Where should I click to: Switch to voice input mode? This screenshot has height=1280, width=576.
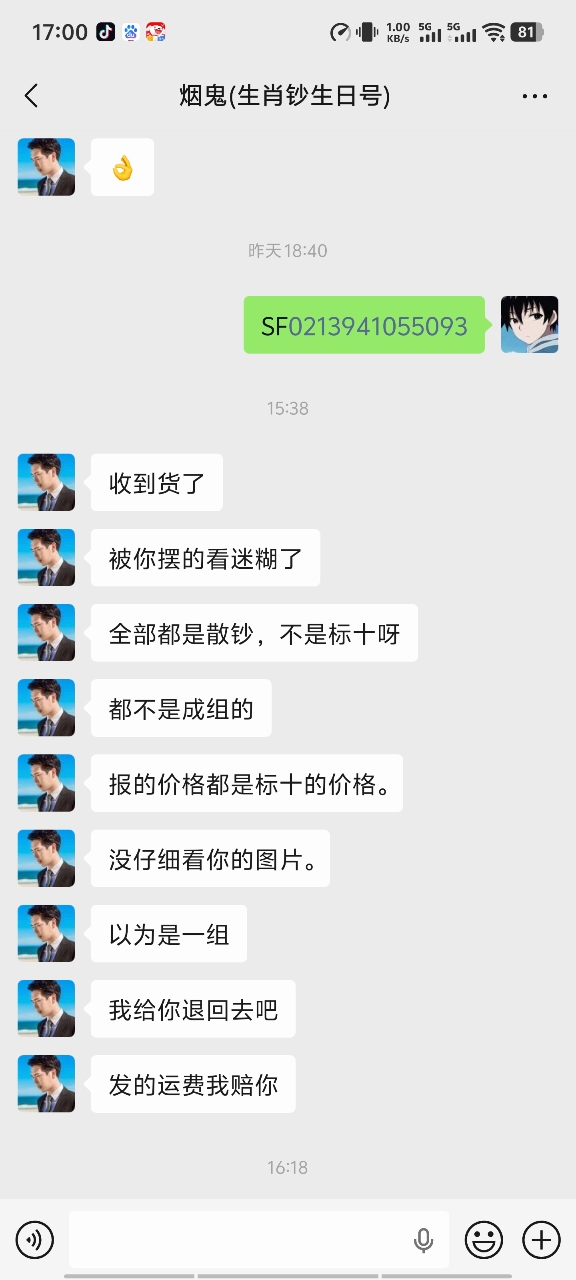35,1241
